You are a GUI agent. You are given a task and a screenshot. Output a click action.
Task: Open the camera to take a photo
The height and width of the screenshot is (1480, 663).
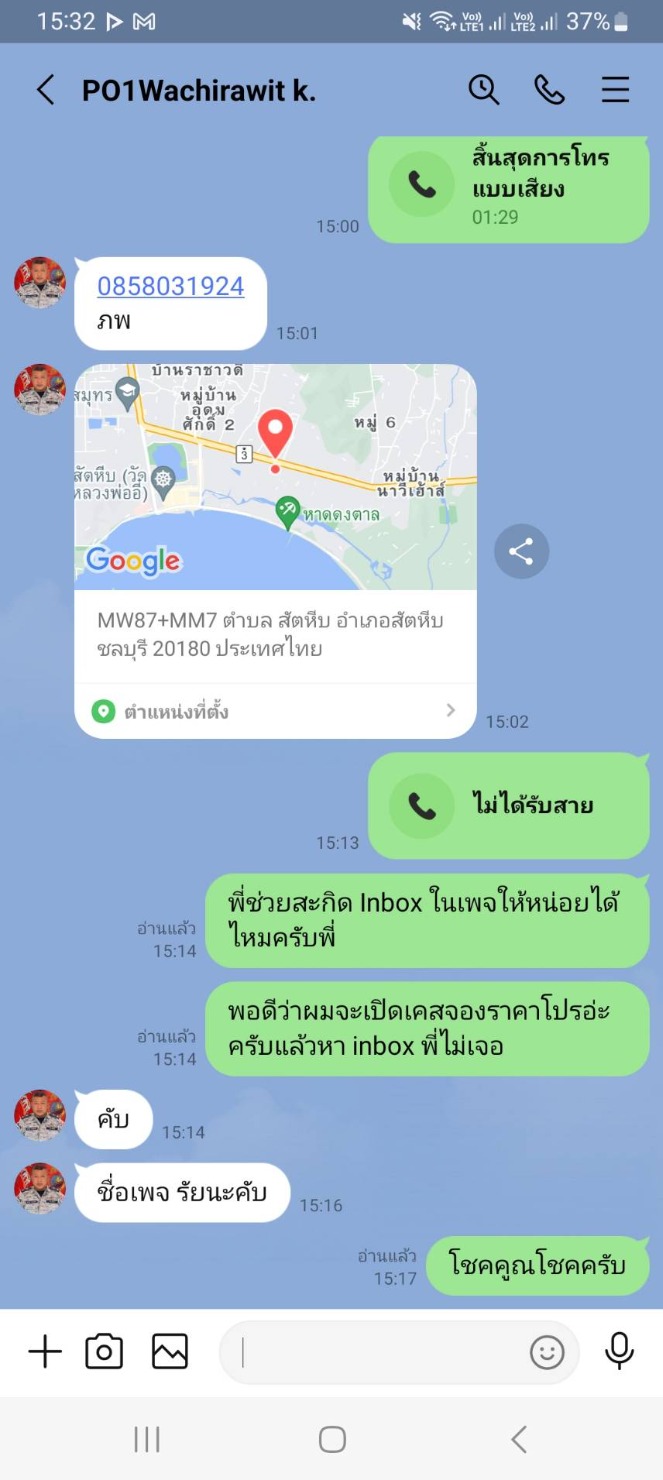pos(104,1352)
